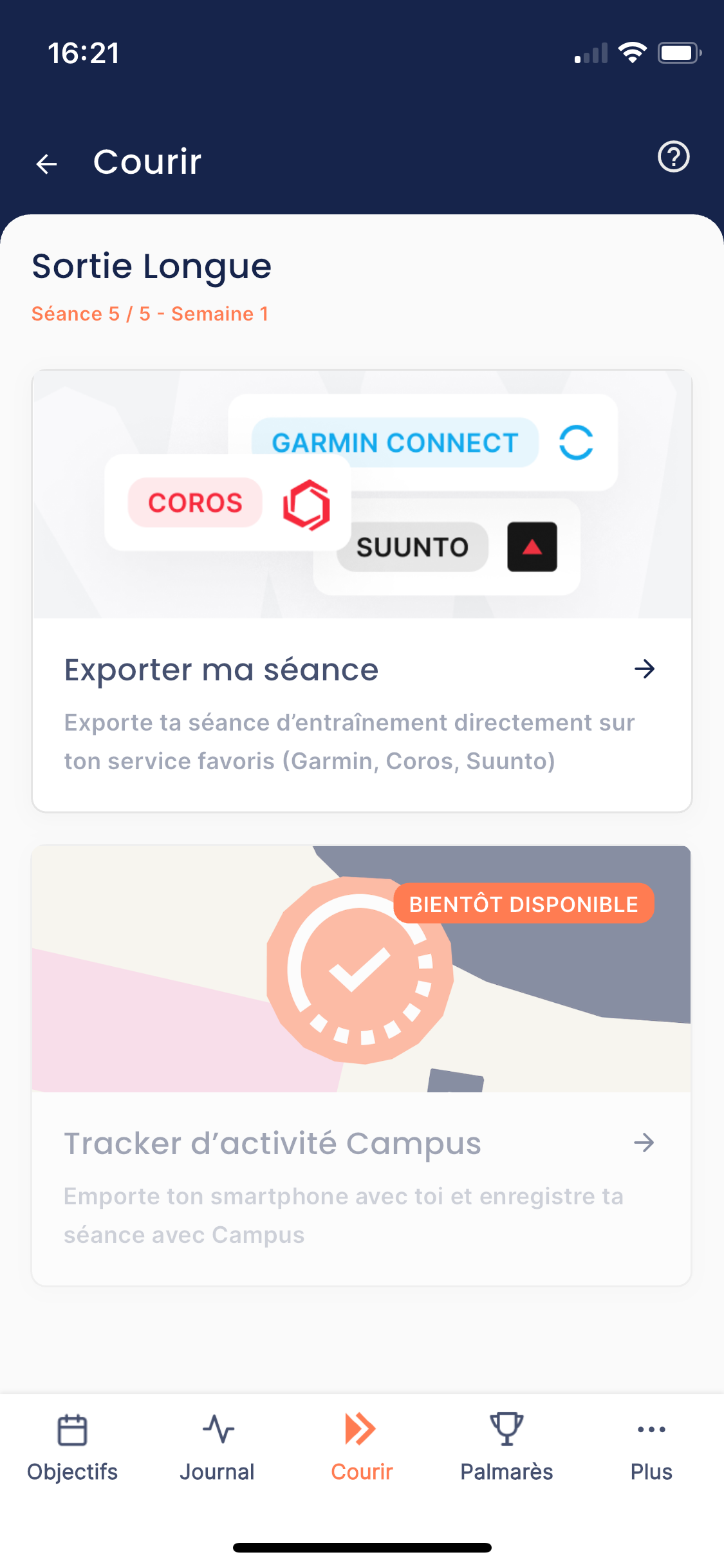724x1568 pixels.
Task: Select Tracker d'activité Campus card
Action: [362, 1143]
